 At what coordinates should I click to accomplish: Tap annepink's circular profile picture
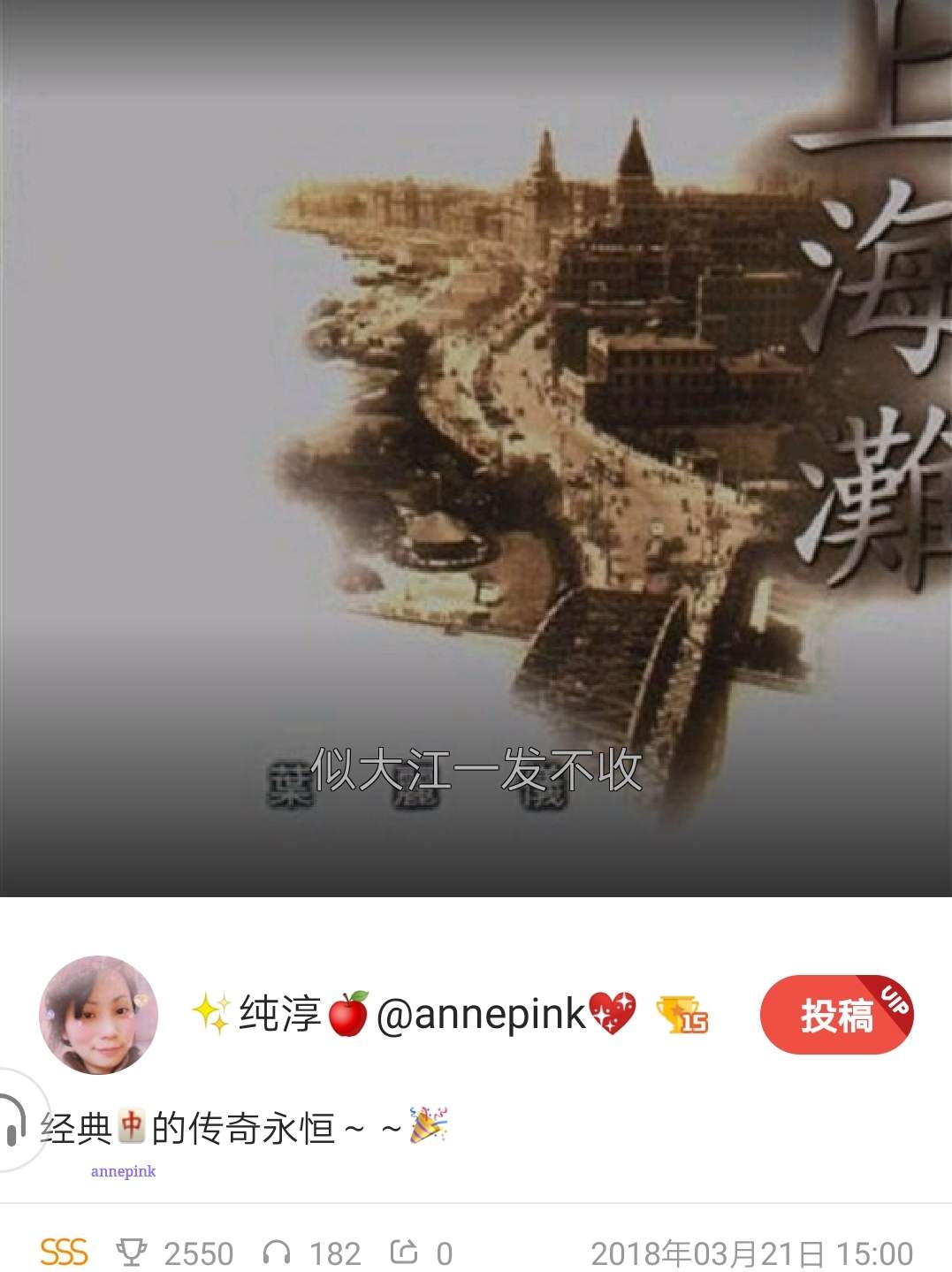tap(97, 1014)
